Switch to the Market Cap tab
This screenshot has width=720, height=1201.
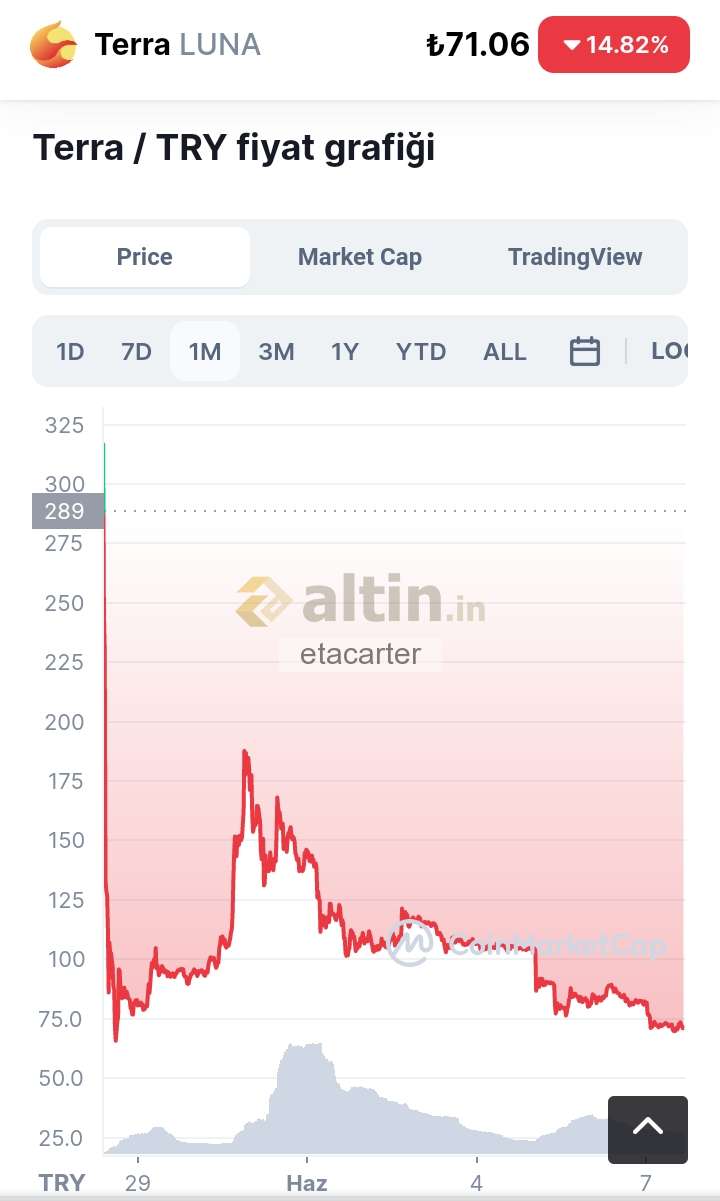pos(360,257)
